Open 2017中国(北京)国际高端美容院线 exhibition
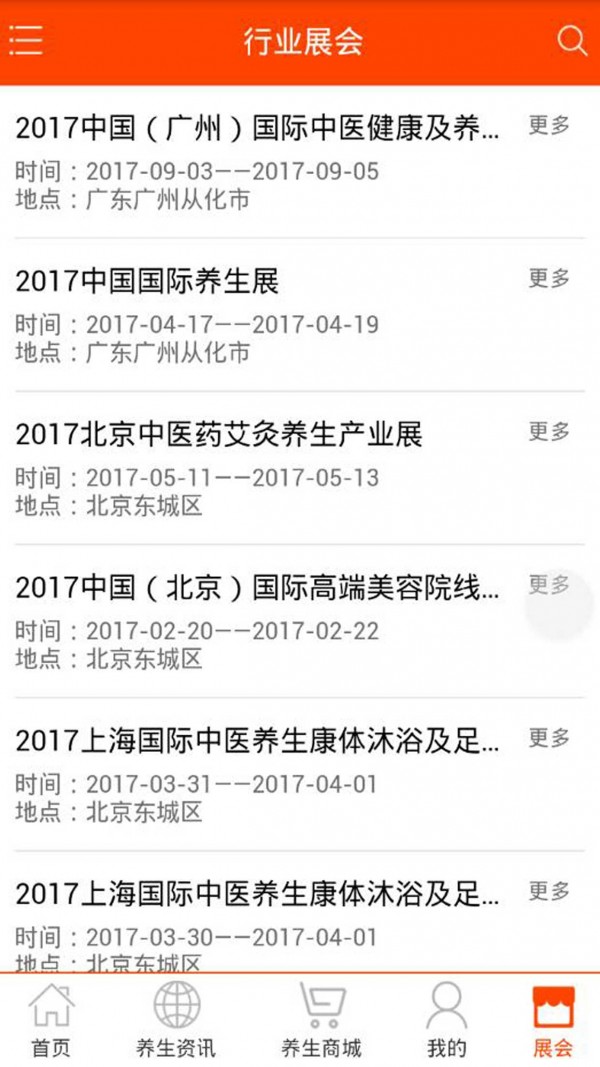The width and height of the screenshot is (600, 1067). 258,588
